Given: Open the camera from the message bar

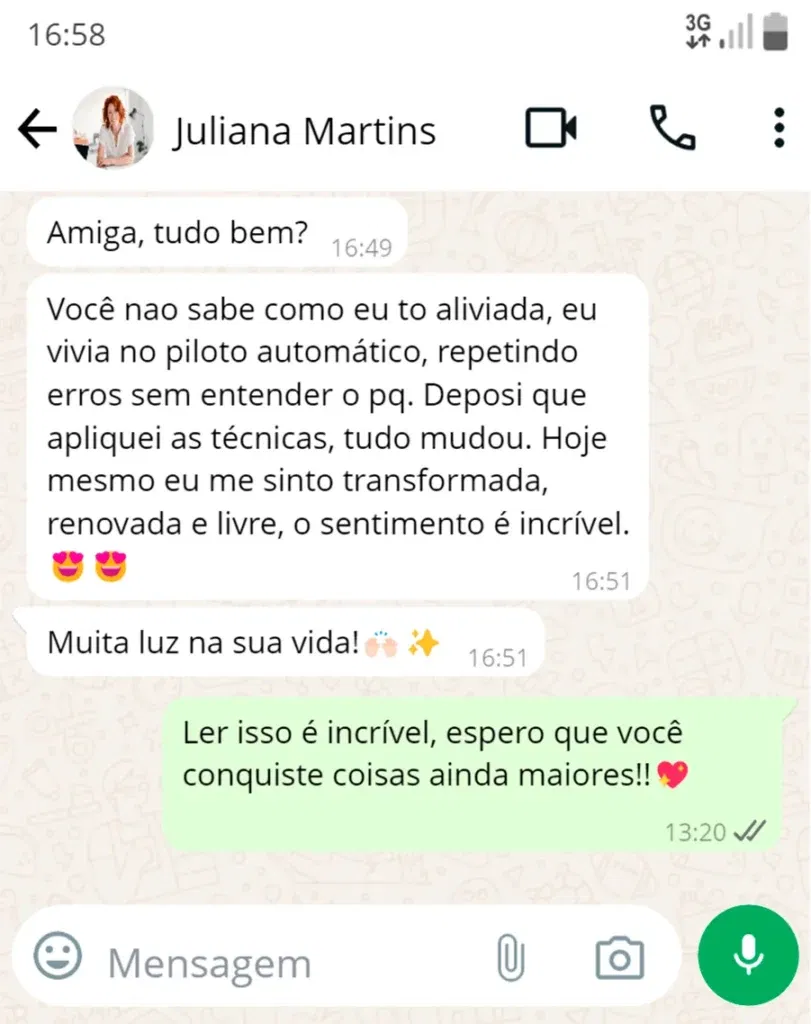Looking at the screenshot, I should (619, 958).
